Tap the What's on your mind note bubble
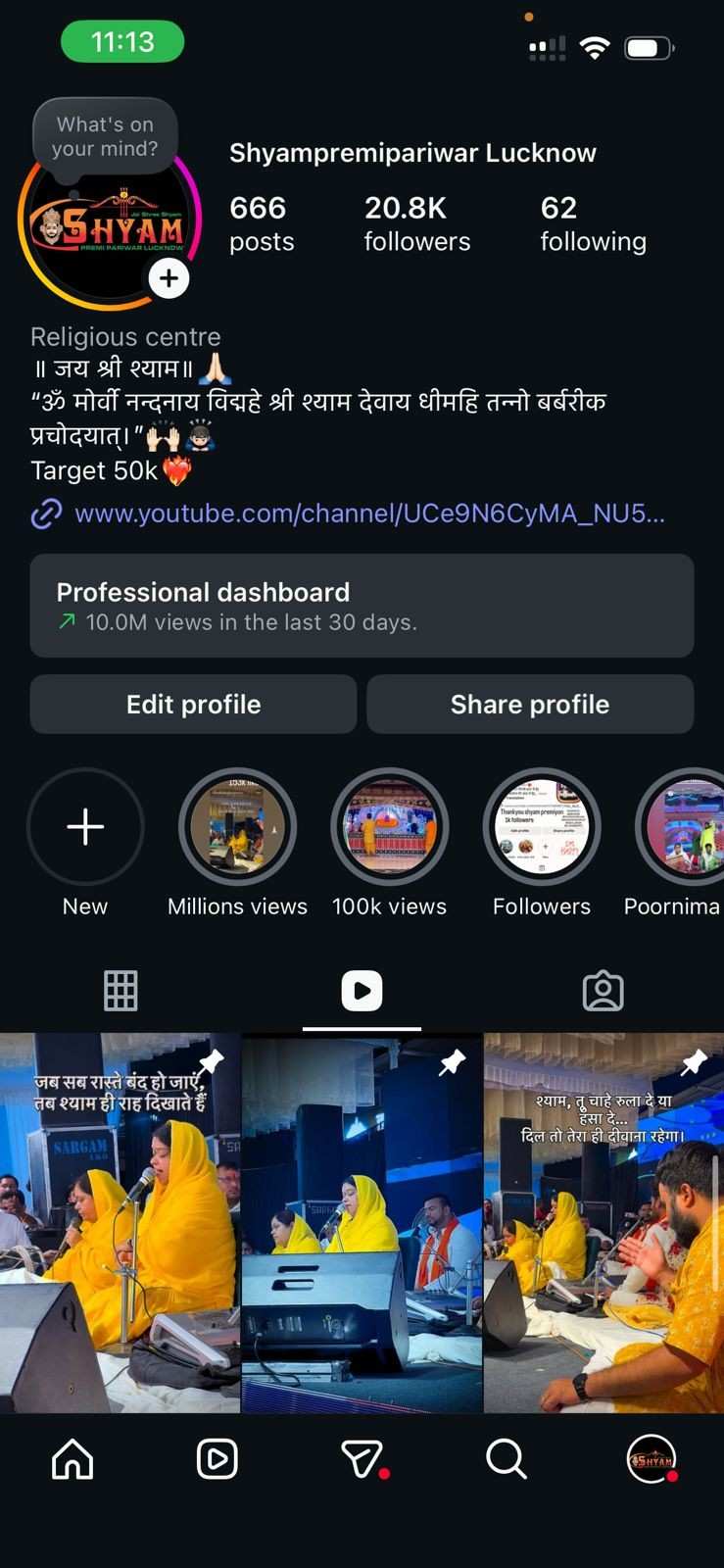The height and width of the screenshot is (1568, 724). [x=105, y=137]
